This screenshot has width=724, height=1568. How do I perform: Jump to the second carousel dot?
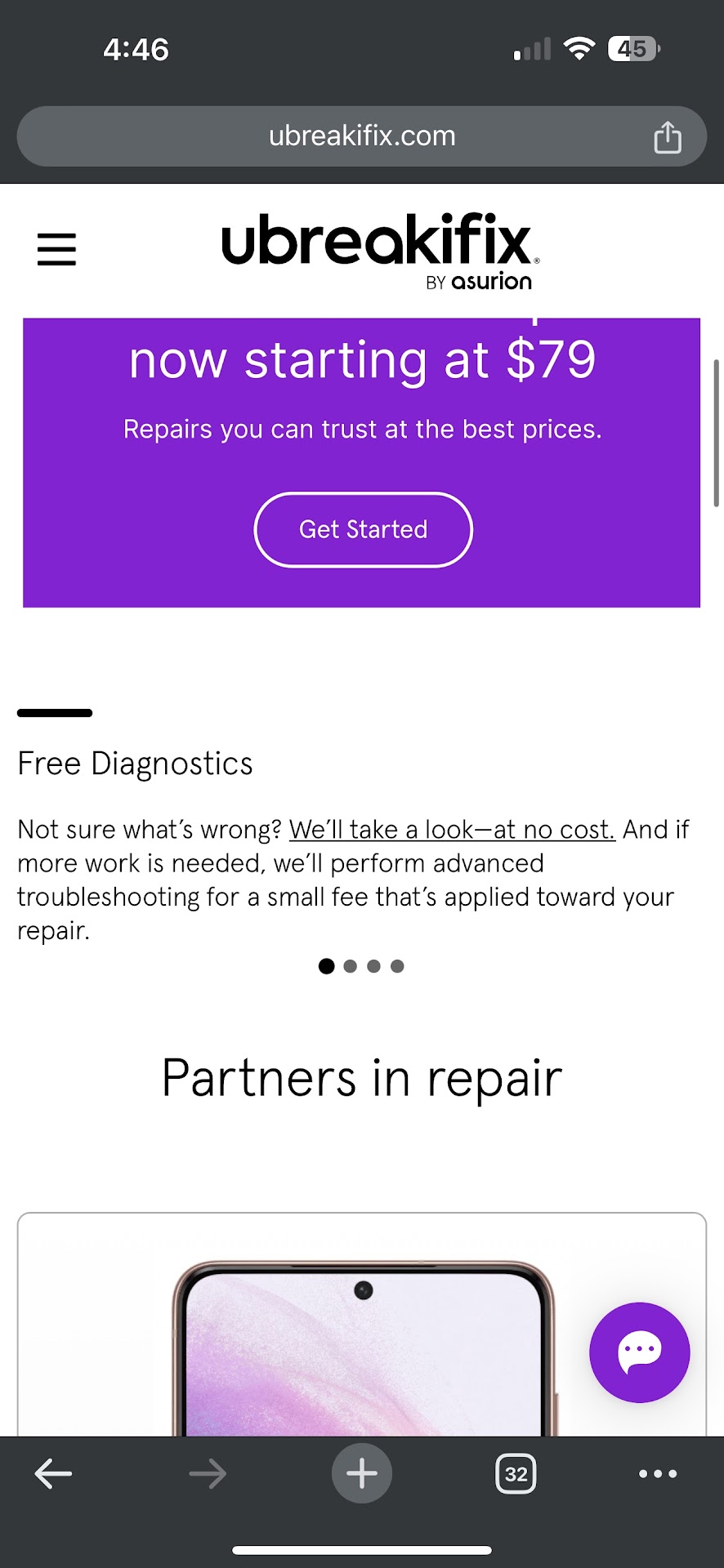(351, 966)
